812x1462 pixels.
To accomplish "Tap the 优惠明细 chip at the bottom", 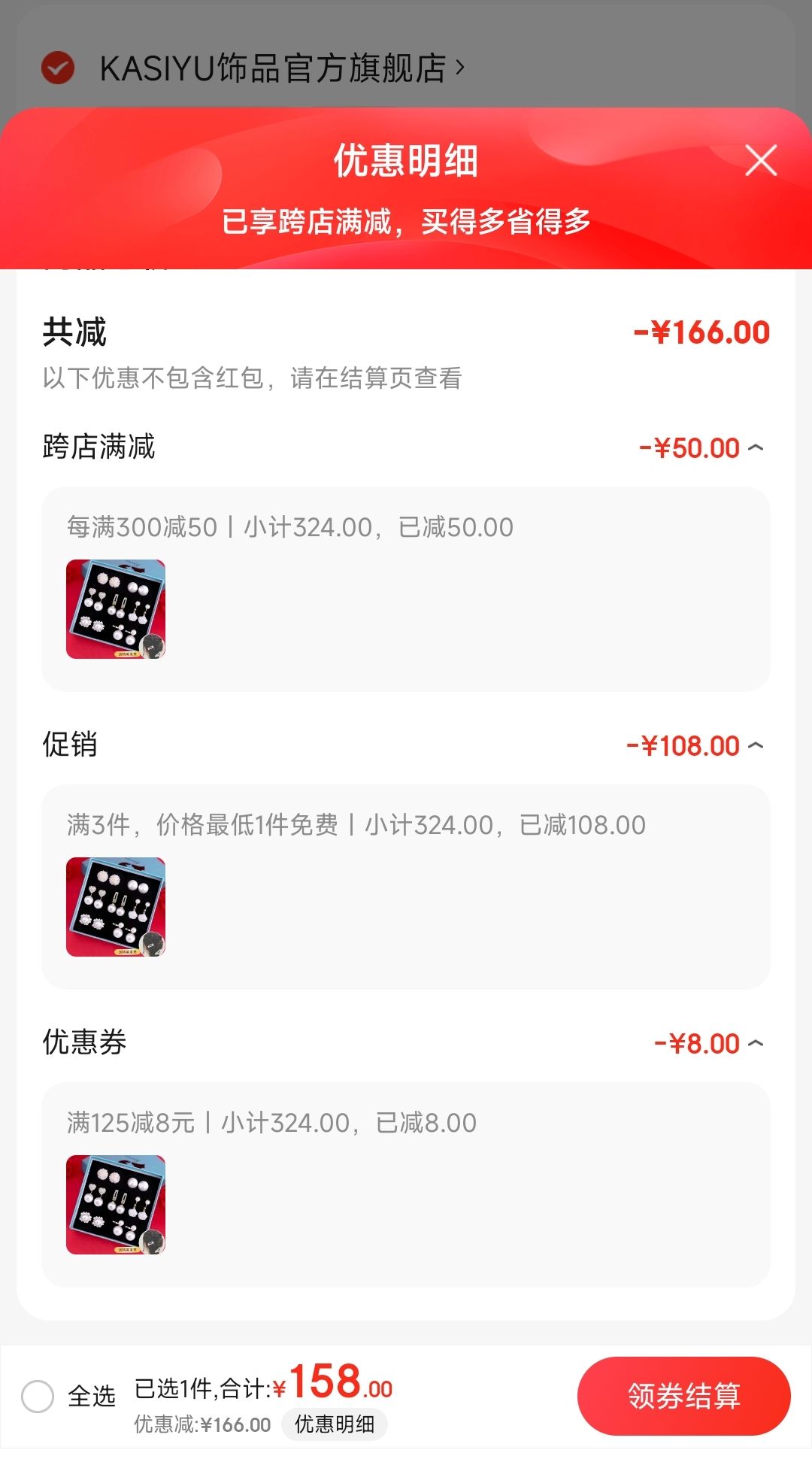I will 335,1424.
